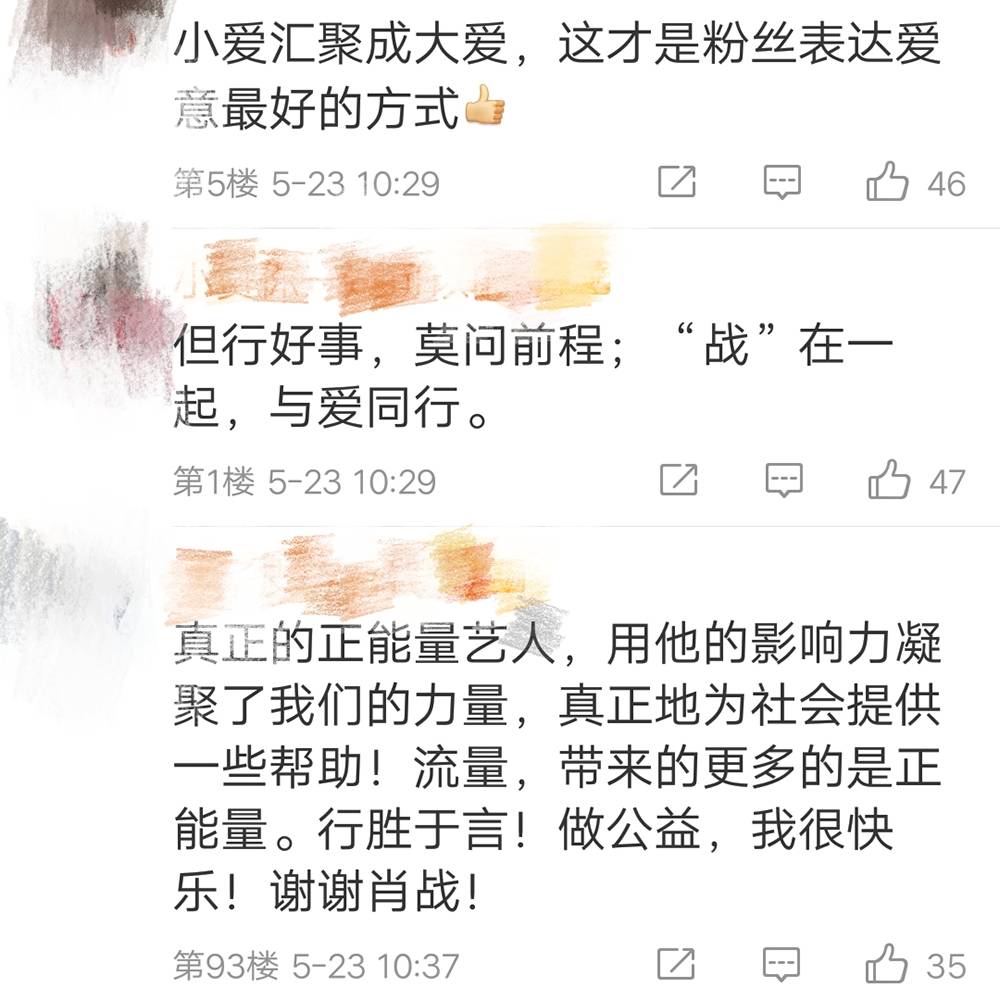Reply to the 第93楼 comment
Screen dimensions: 1000x1000
tap(783, 965)
